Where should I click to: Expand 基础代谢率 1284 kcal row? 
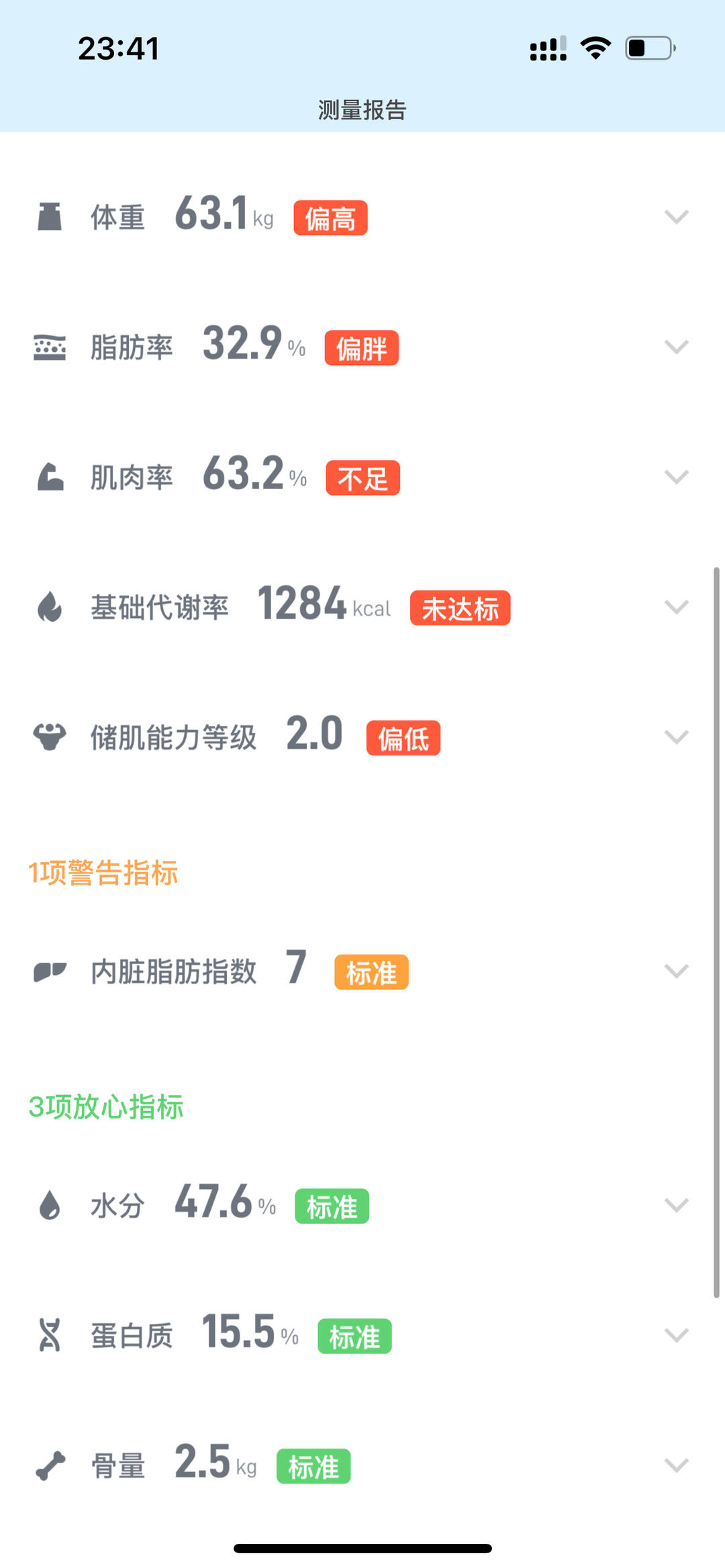coord(676,607)
